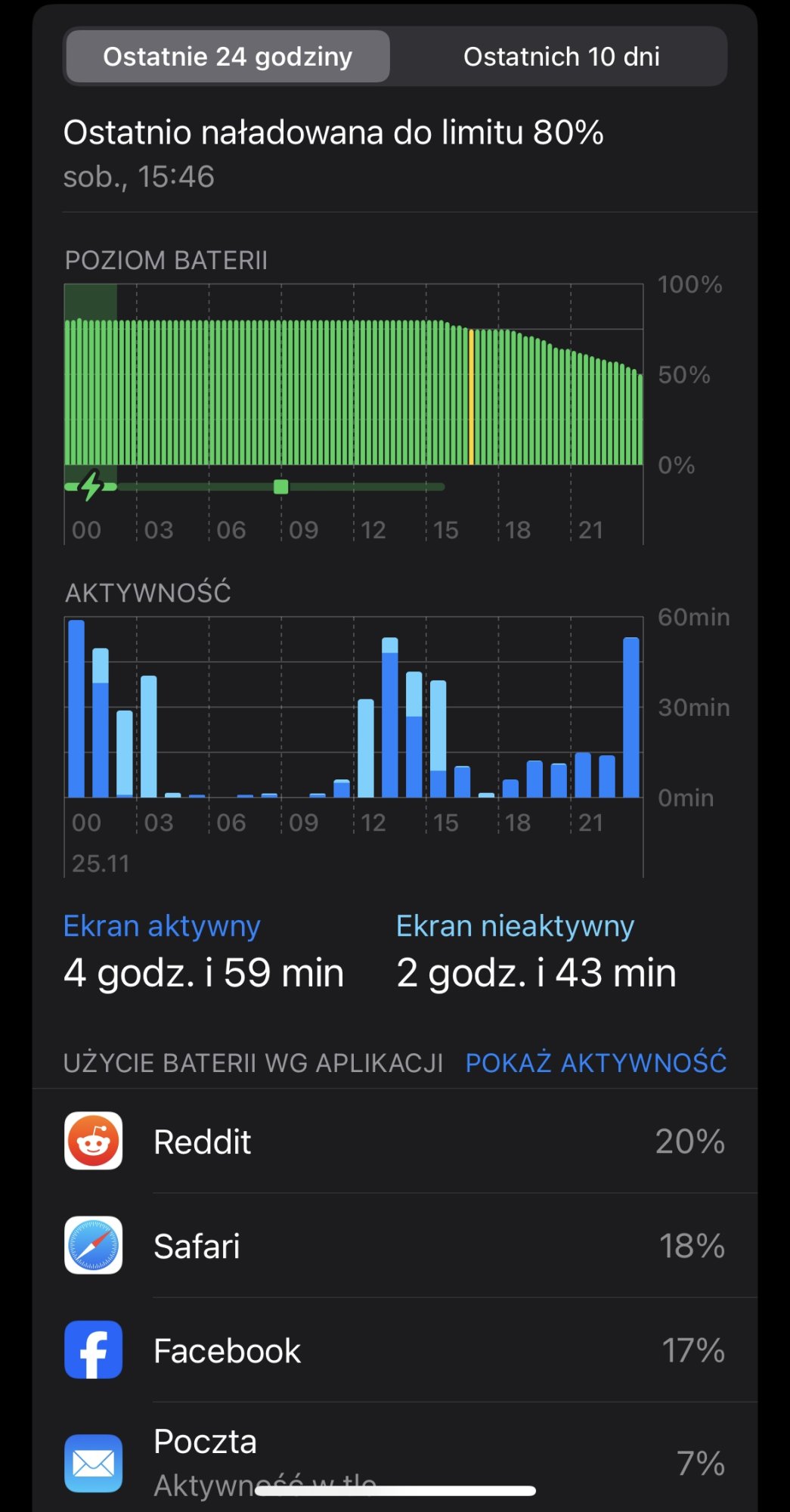Open Reddit battery usage row

tap(395, 1141)
